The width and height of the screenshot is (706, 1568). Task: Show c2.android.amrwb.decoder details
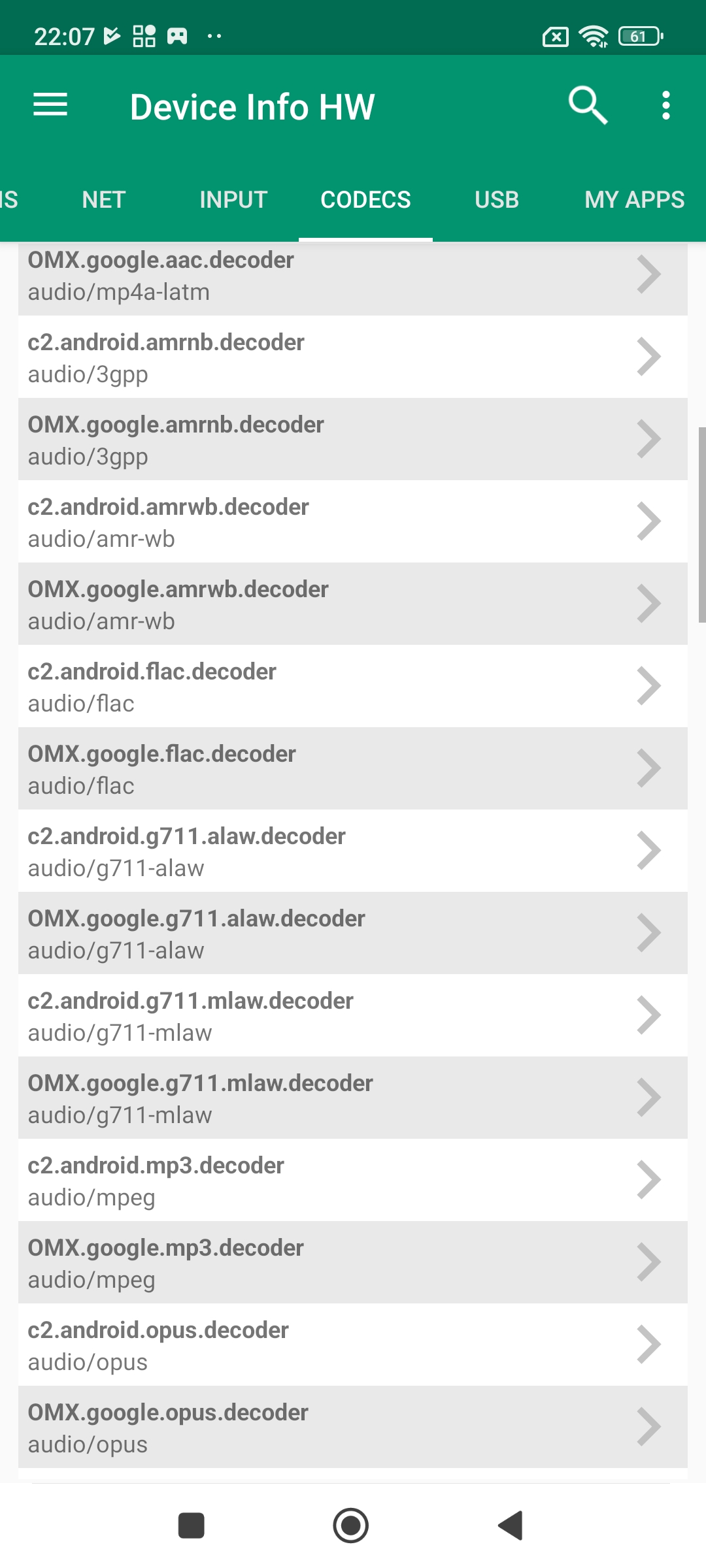point(353,522)
